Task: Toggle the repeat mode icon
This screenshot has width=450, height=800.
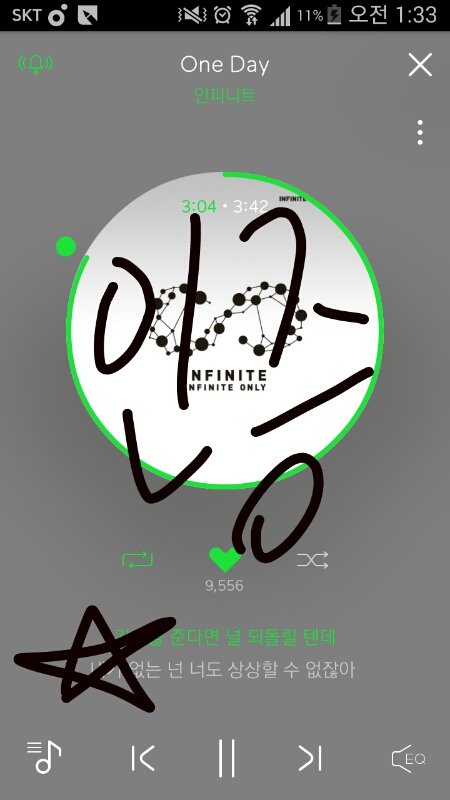Action: pos(137,560)
